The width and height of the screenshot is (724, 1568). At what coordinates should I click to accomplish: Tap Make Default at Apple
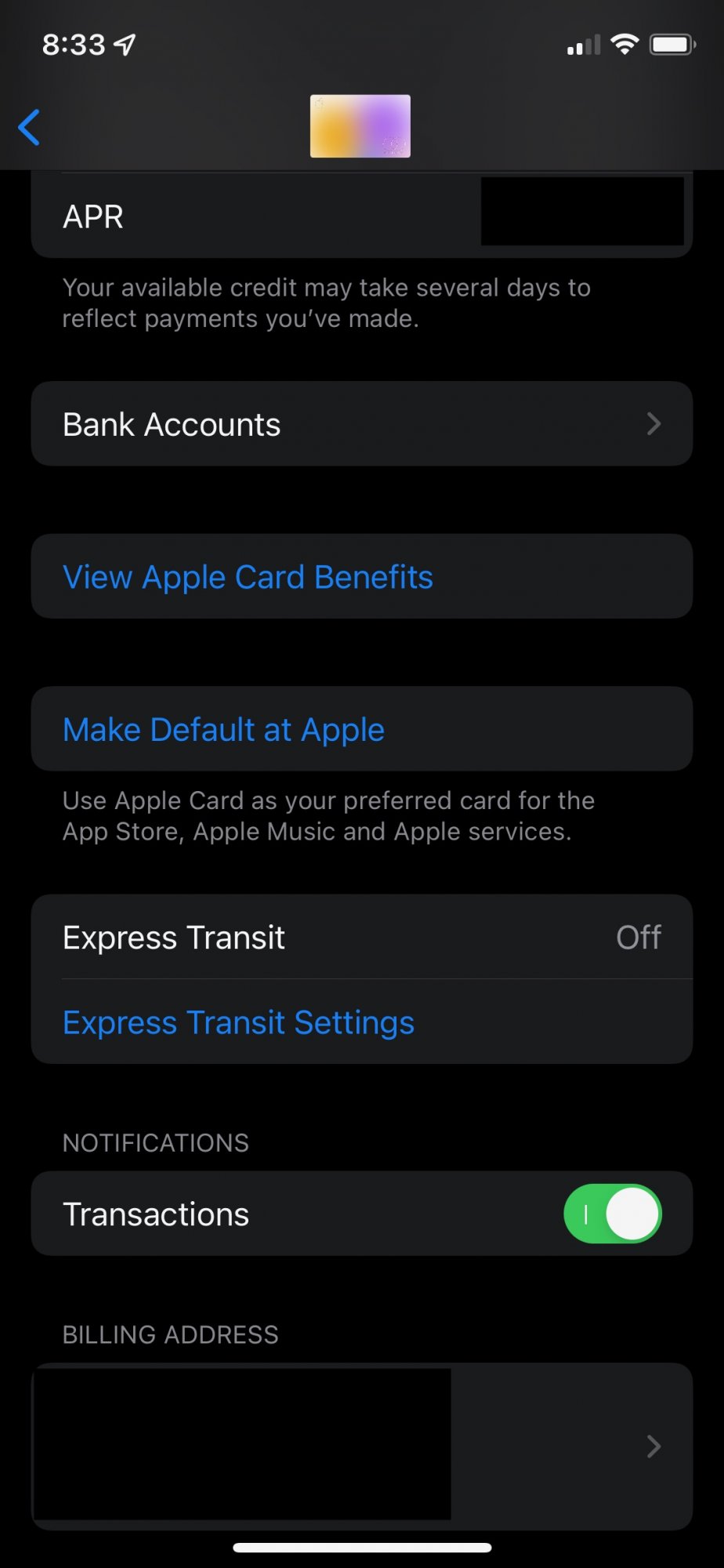224,730
